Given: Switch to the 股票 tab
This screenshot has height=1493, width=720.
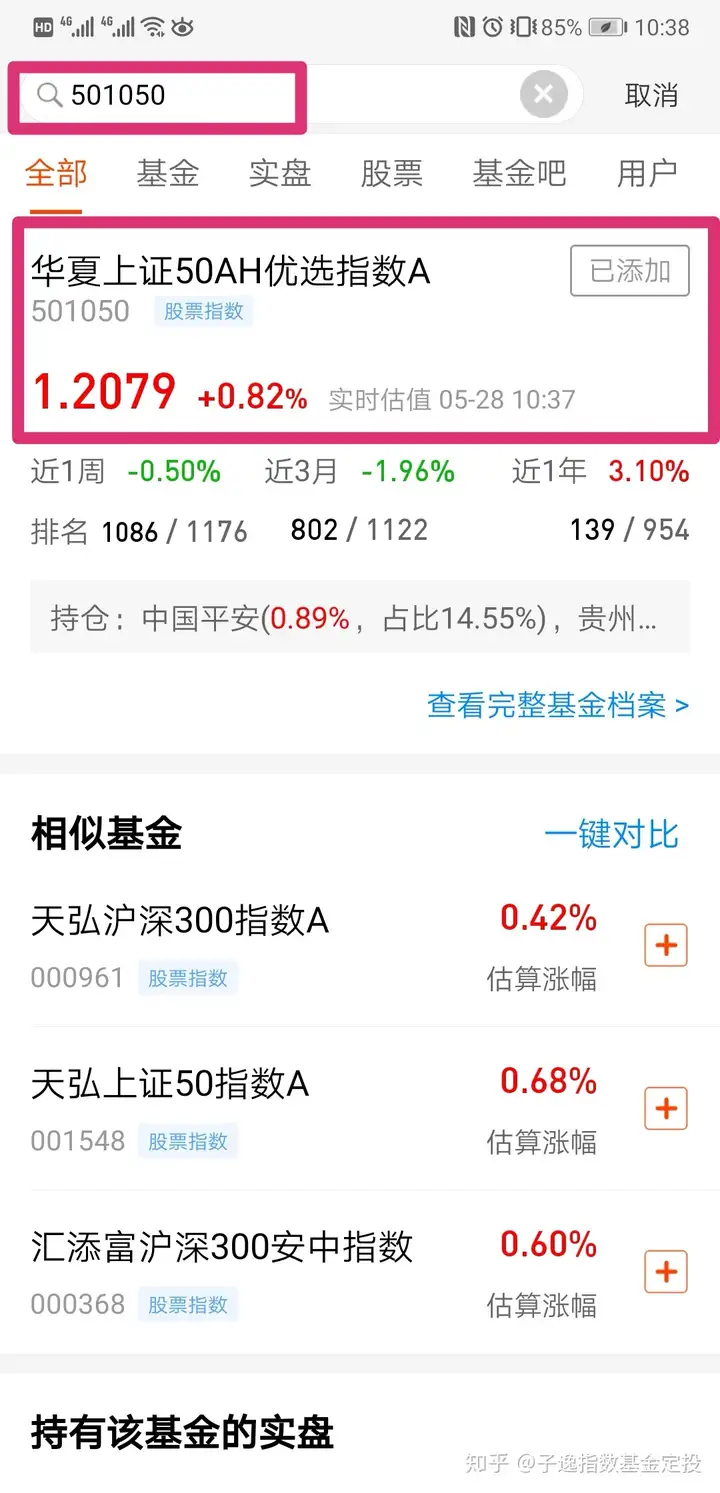Looking at the screenshot, I should 392,173.
